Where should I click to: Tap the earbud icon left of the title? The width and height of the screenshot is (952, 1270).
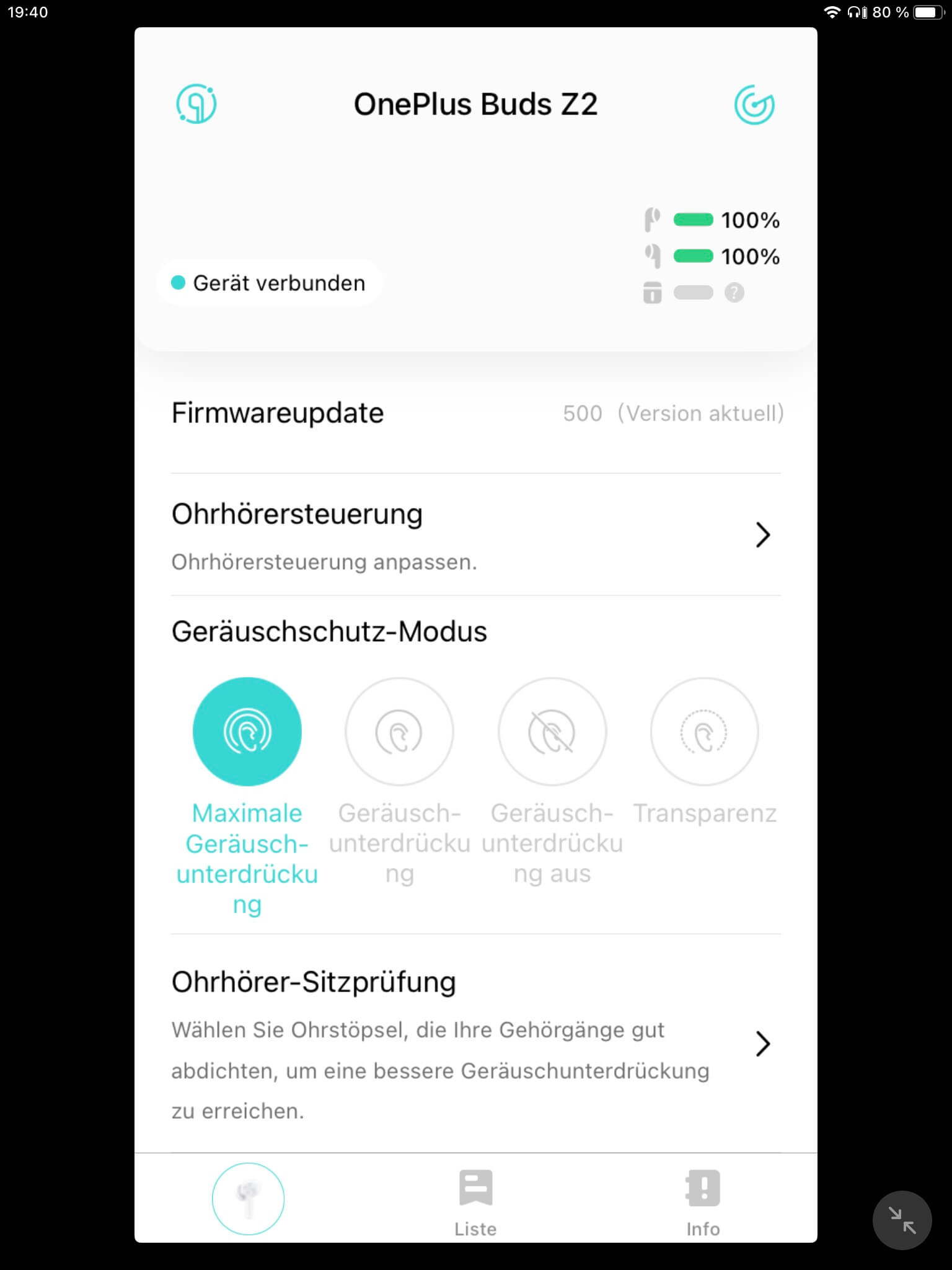click(196, 104)
